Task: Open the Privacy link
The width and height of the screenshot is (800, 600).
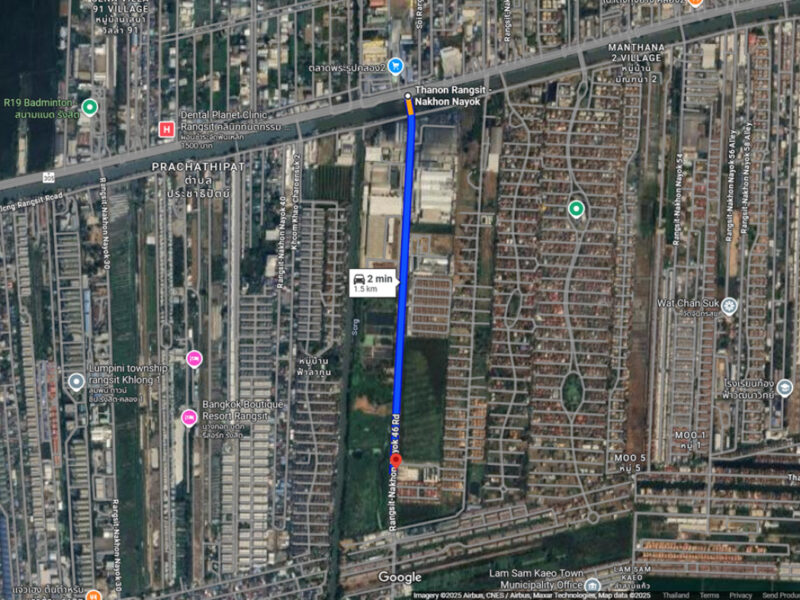Action: point(741,595)
